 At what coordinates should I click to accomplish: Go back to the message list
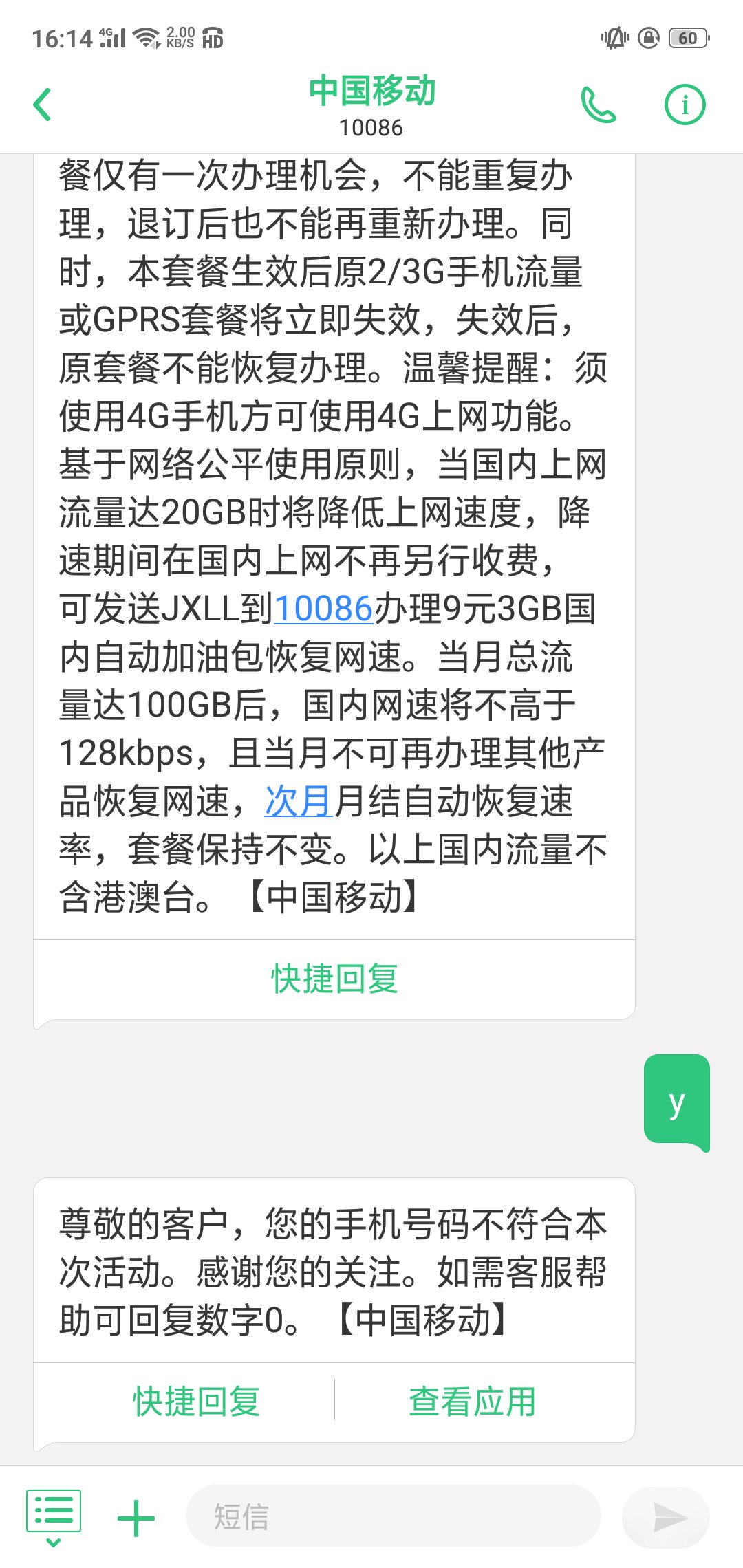coord(43,105)
